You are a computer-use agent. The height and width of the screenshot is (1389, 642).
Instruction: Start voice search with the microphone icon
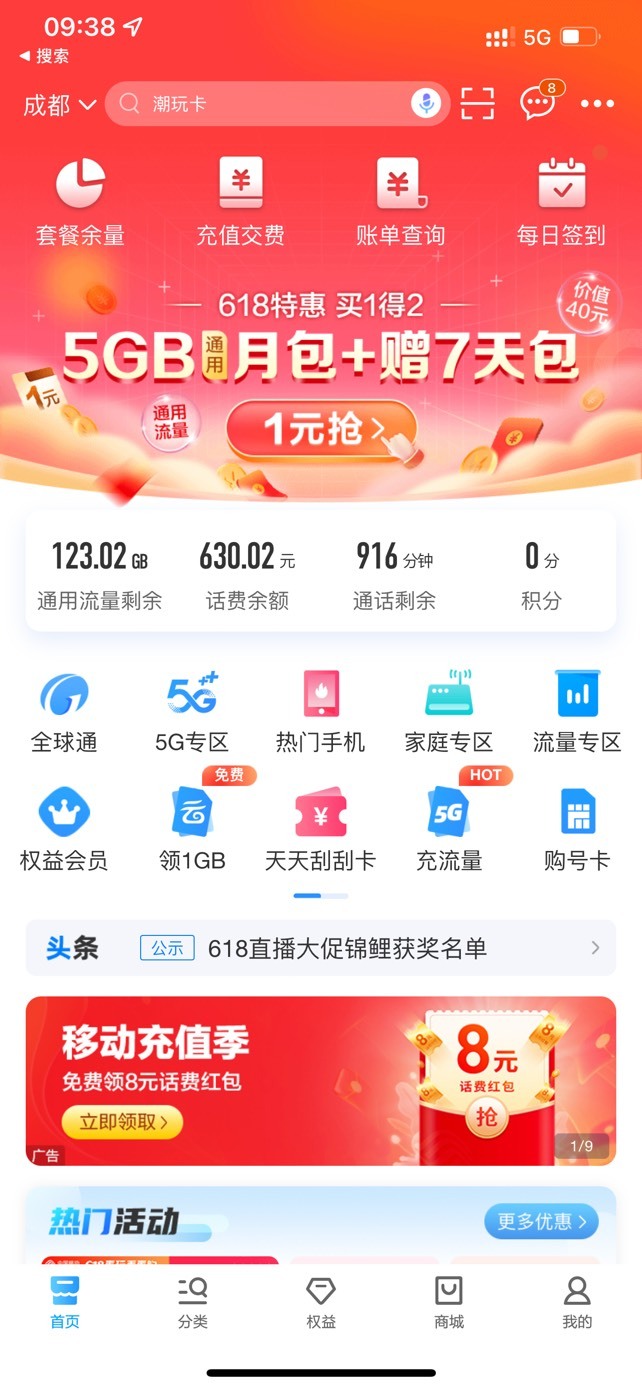click(426, 103)
